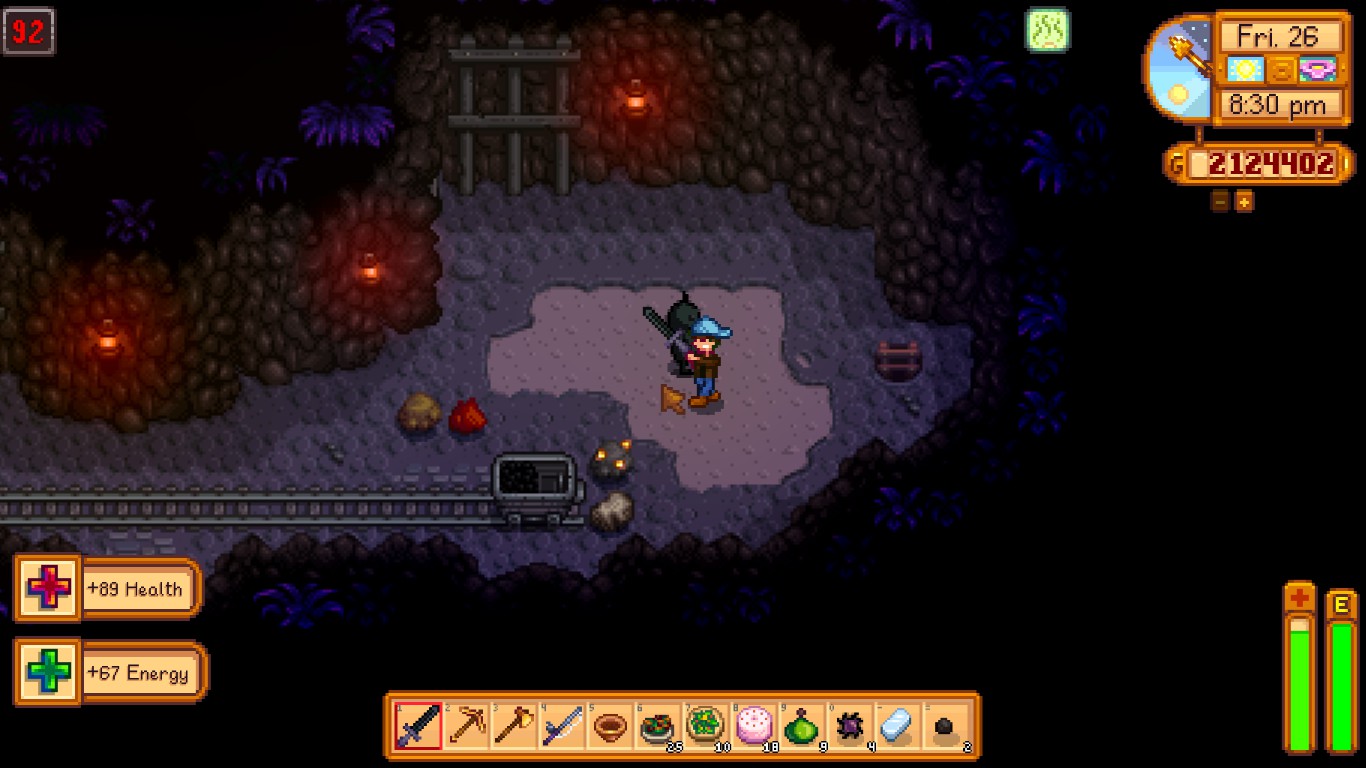Viewport: 1366px width, 768px height.
Task: Open the green buff icon at top
Action: coord(1047,30)
